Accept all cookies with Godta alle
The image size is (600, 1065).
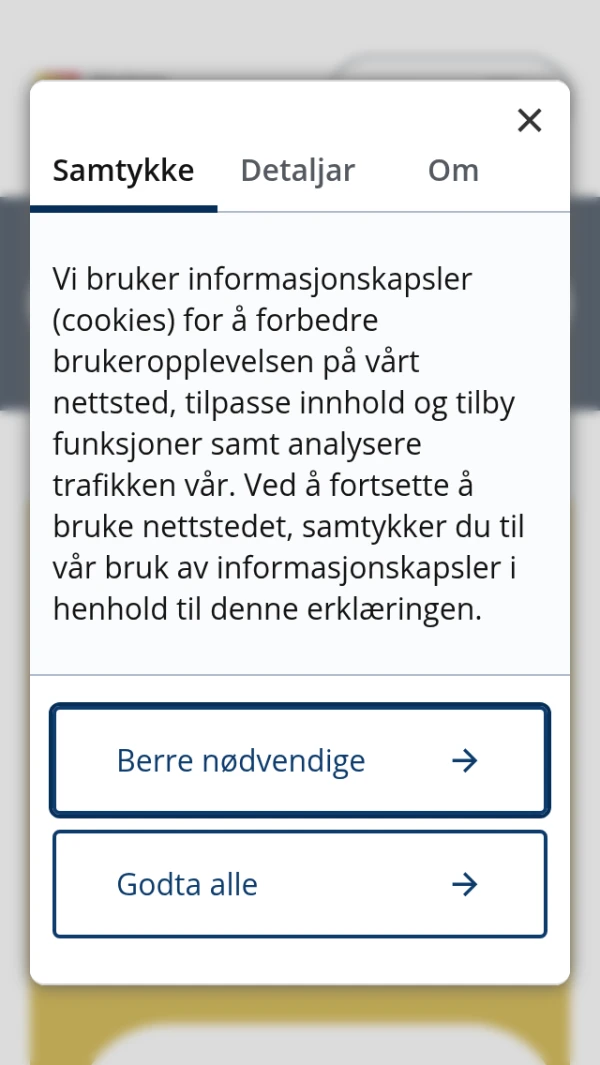coord(299,884)
